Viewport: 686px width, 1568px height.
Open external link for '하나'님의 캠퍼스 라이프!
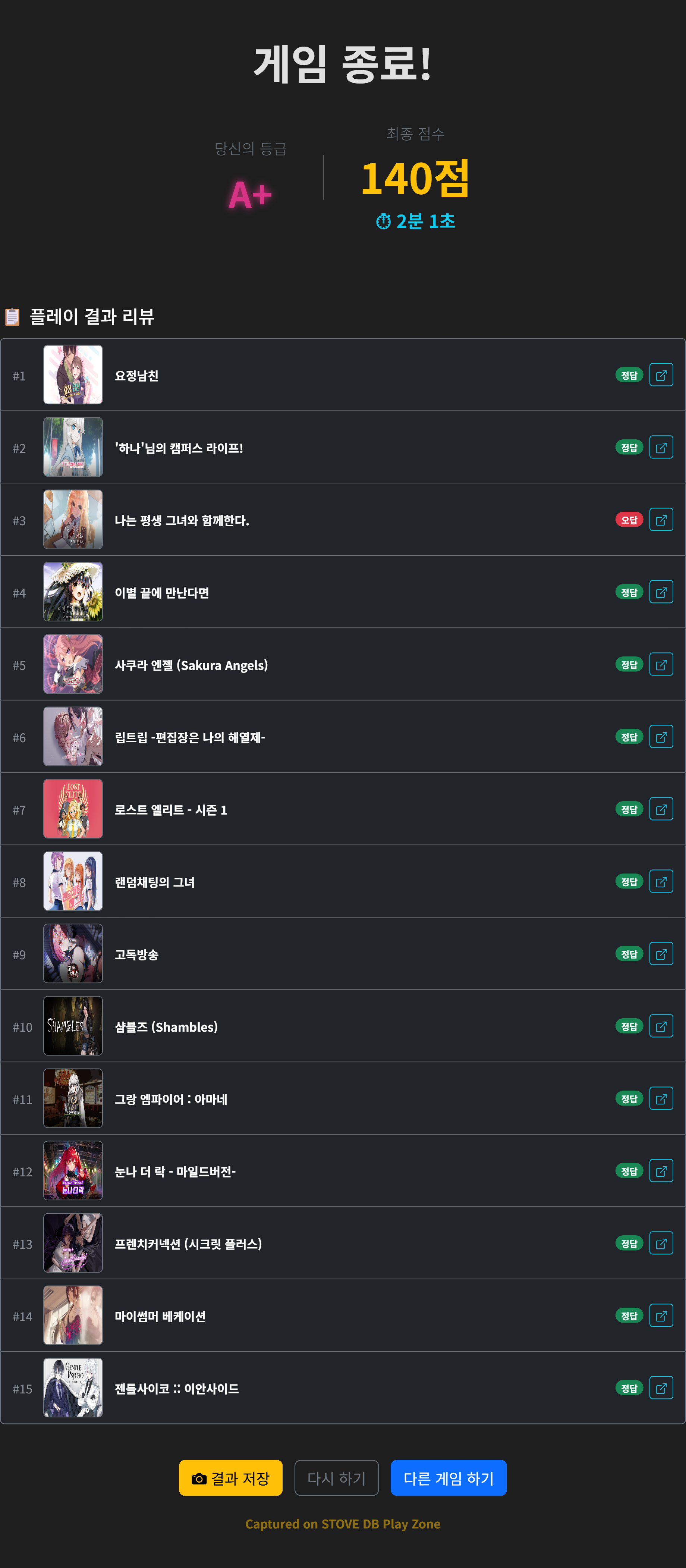point(660,448)
